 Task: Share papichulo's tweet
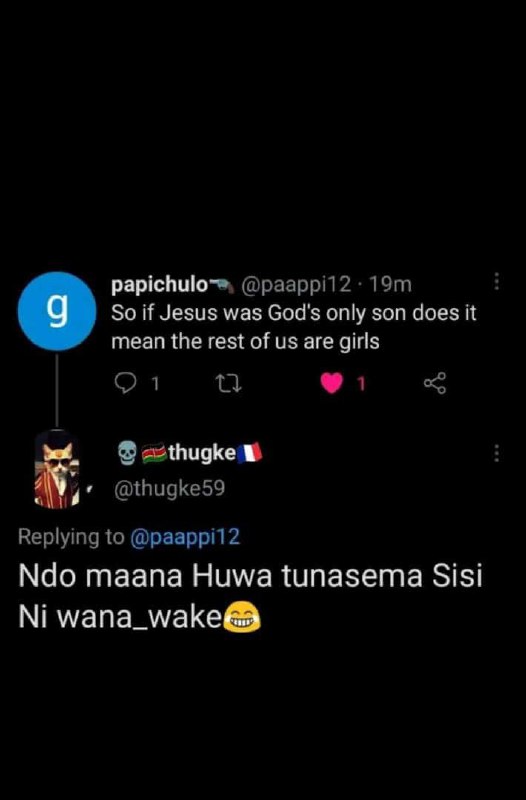(435, 383)
